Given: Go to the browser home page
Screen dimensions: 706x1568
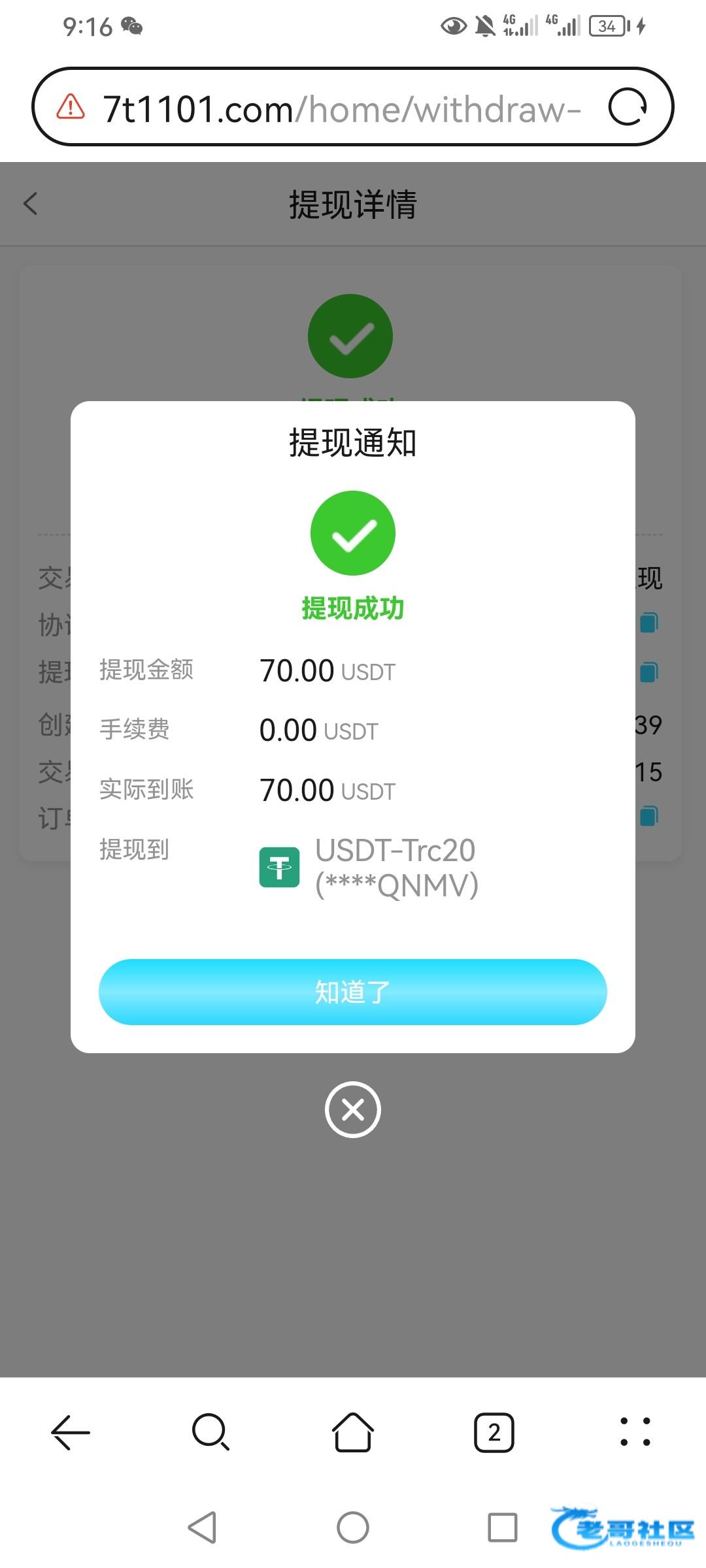Looking at the screenshot, I should (353, 1432).
